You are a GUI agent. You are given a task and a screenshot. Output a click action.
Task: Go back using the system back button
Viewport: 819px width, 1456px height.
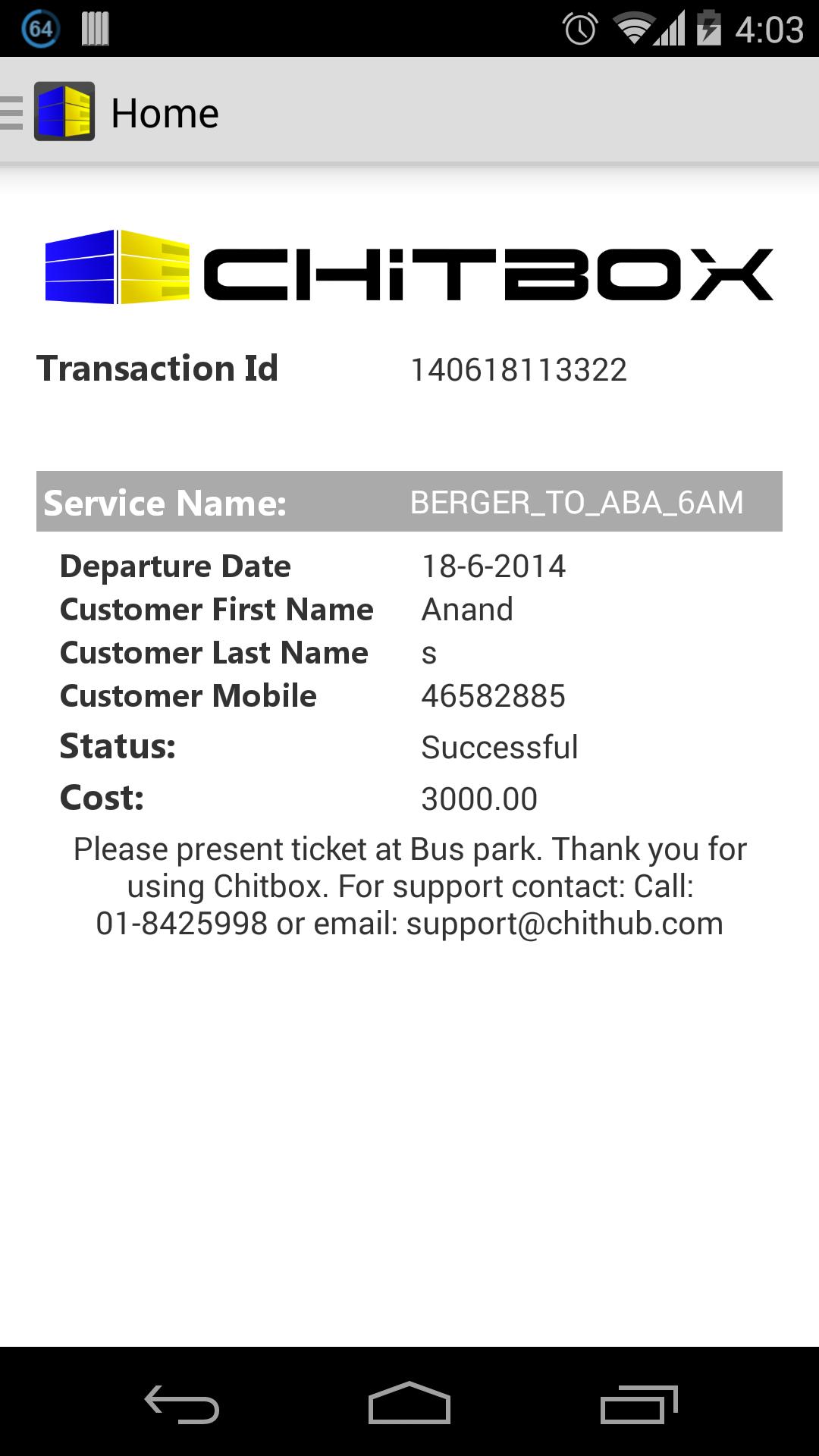(182, 1404)
